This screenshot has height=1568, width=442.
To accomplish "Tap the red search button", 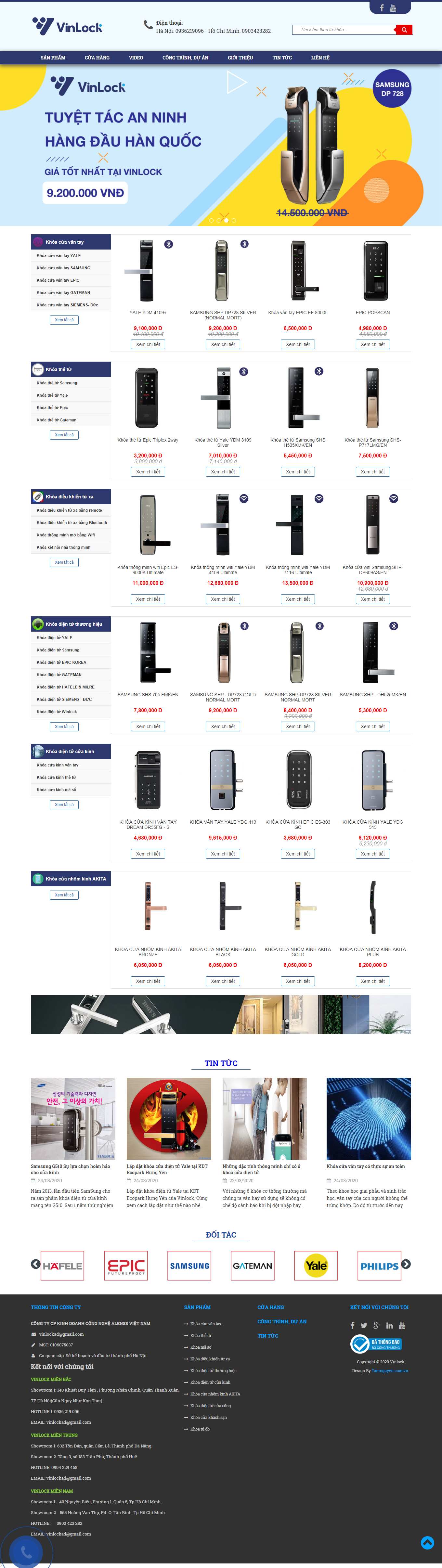I will 404,29.
